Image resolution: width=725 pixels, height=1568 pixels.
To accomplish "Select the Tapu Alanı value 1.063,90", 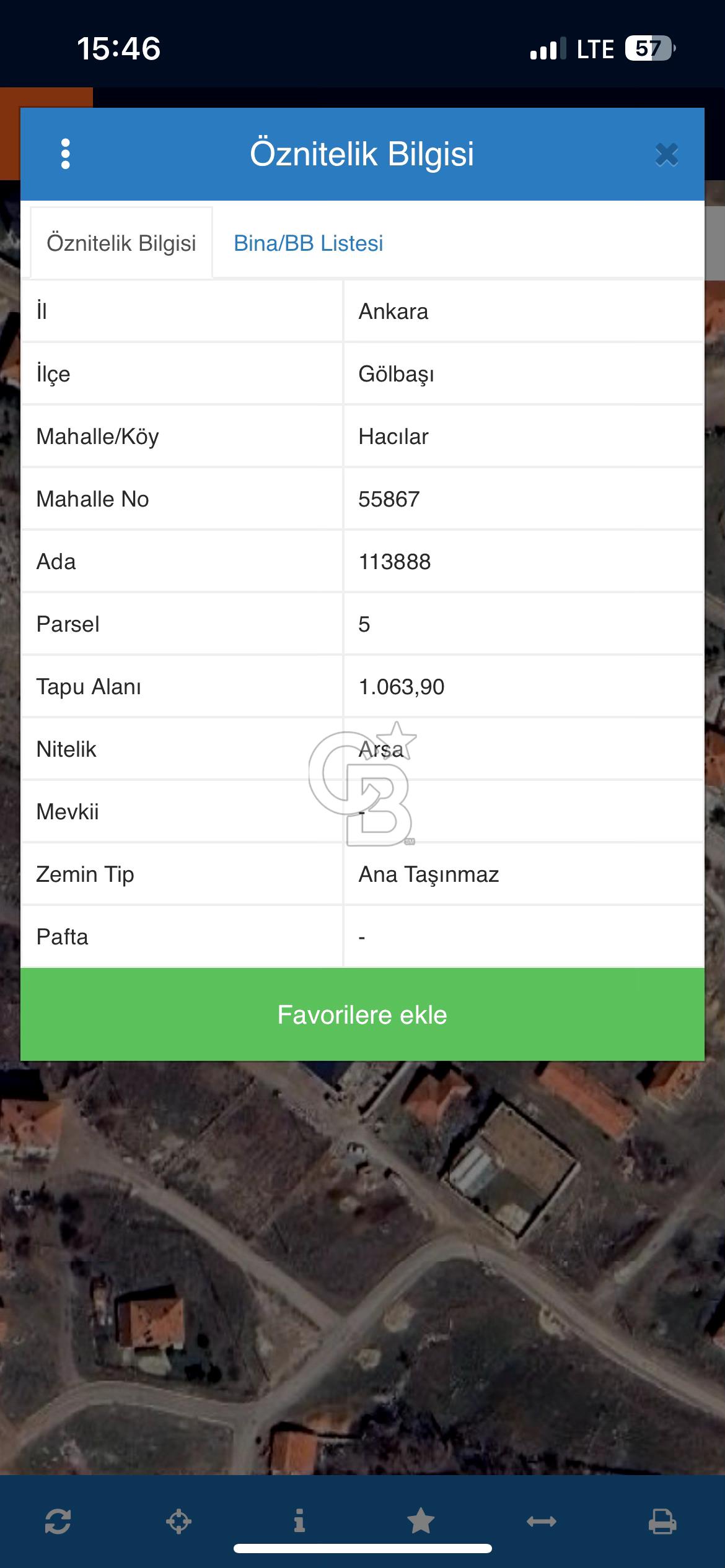I will 403,687.
